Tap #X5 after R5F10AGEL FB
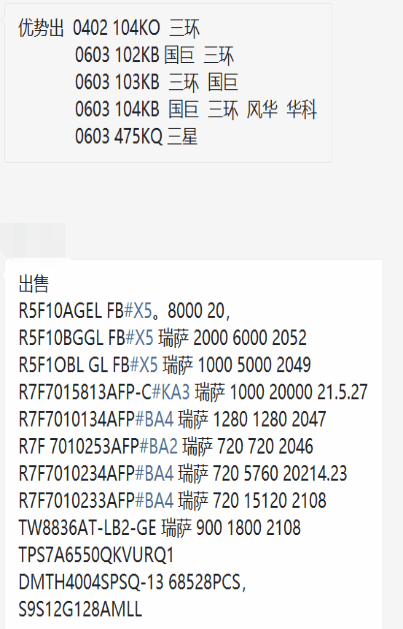Image resolution: width=403 pixels, height=629 pixels. (x=138, y=310)
